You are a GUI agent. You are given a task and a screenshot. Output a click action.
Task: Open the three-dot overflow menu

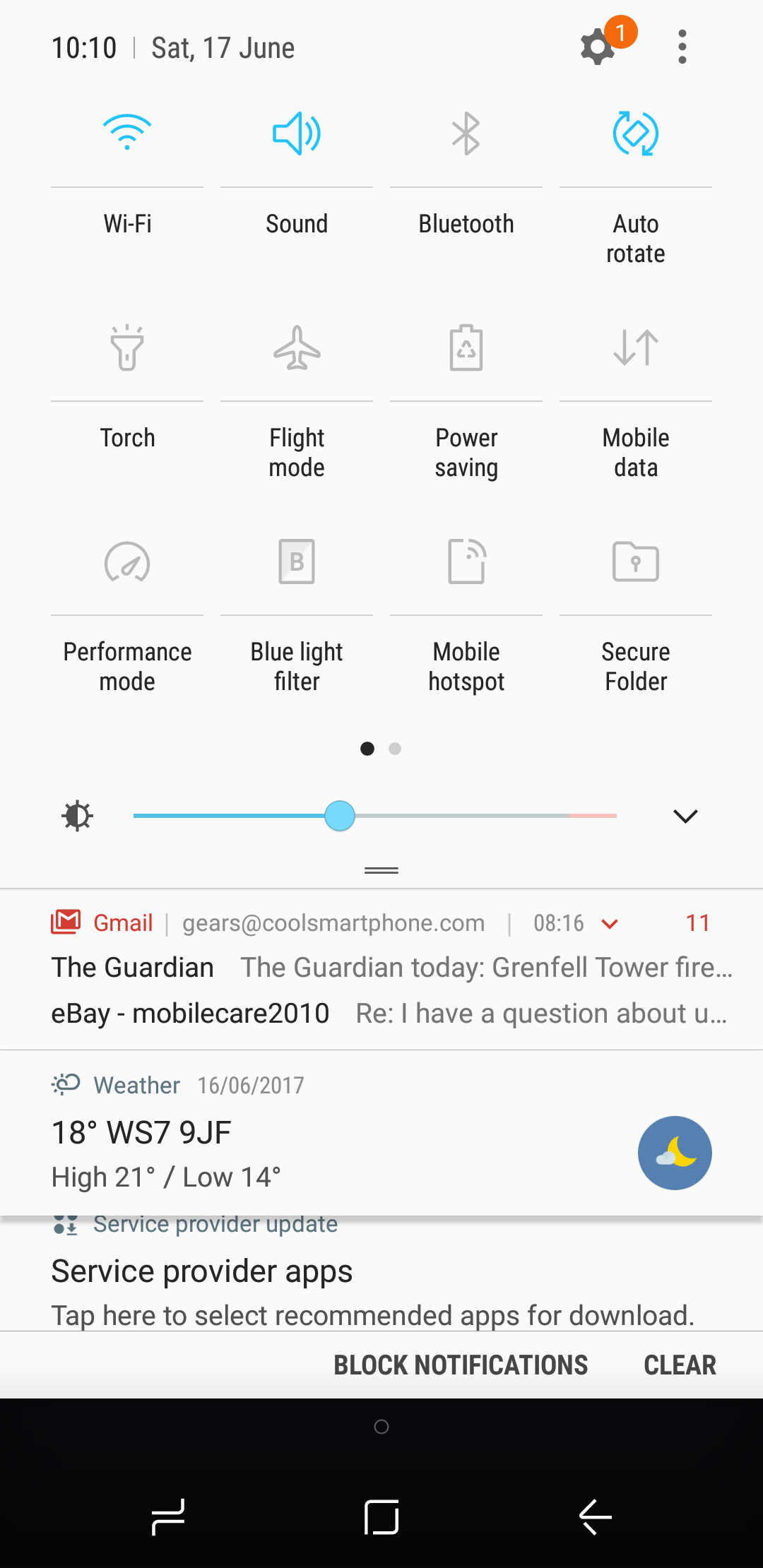pyautogui.click(x=682, y=47)
